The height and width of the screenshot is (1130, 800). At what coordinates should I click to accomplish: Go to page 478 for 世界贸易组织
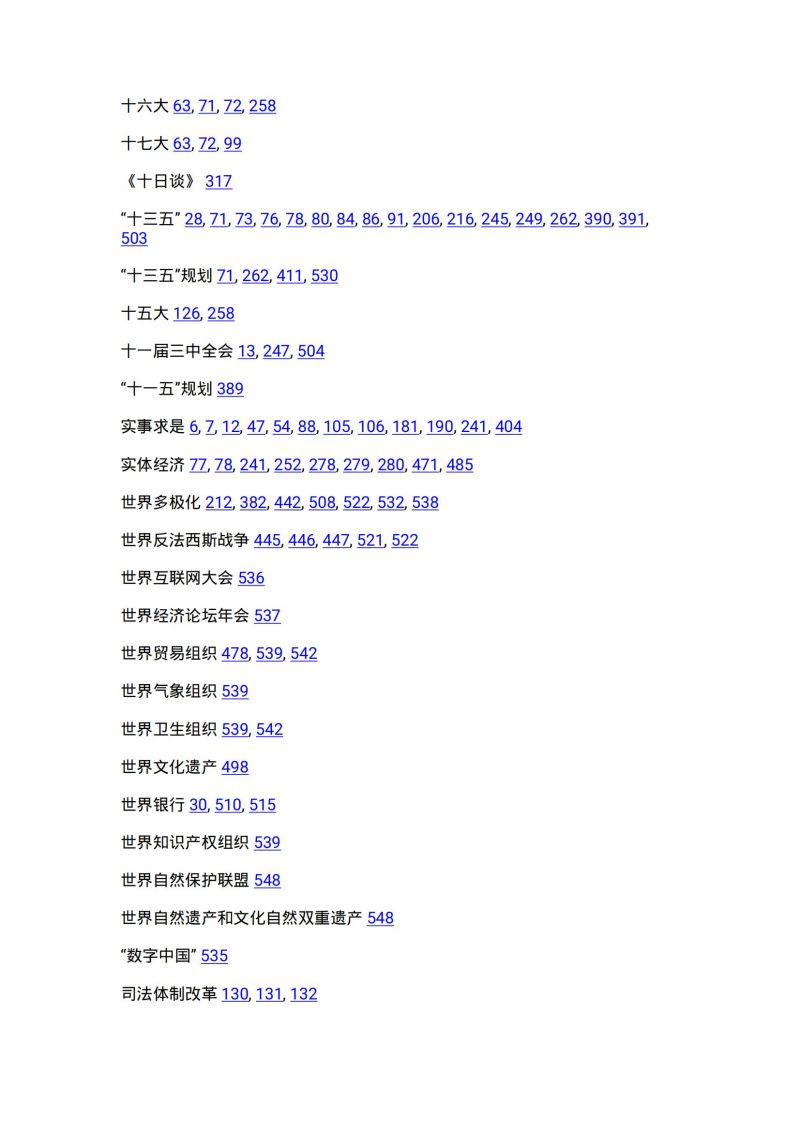234,654
